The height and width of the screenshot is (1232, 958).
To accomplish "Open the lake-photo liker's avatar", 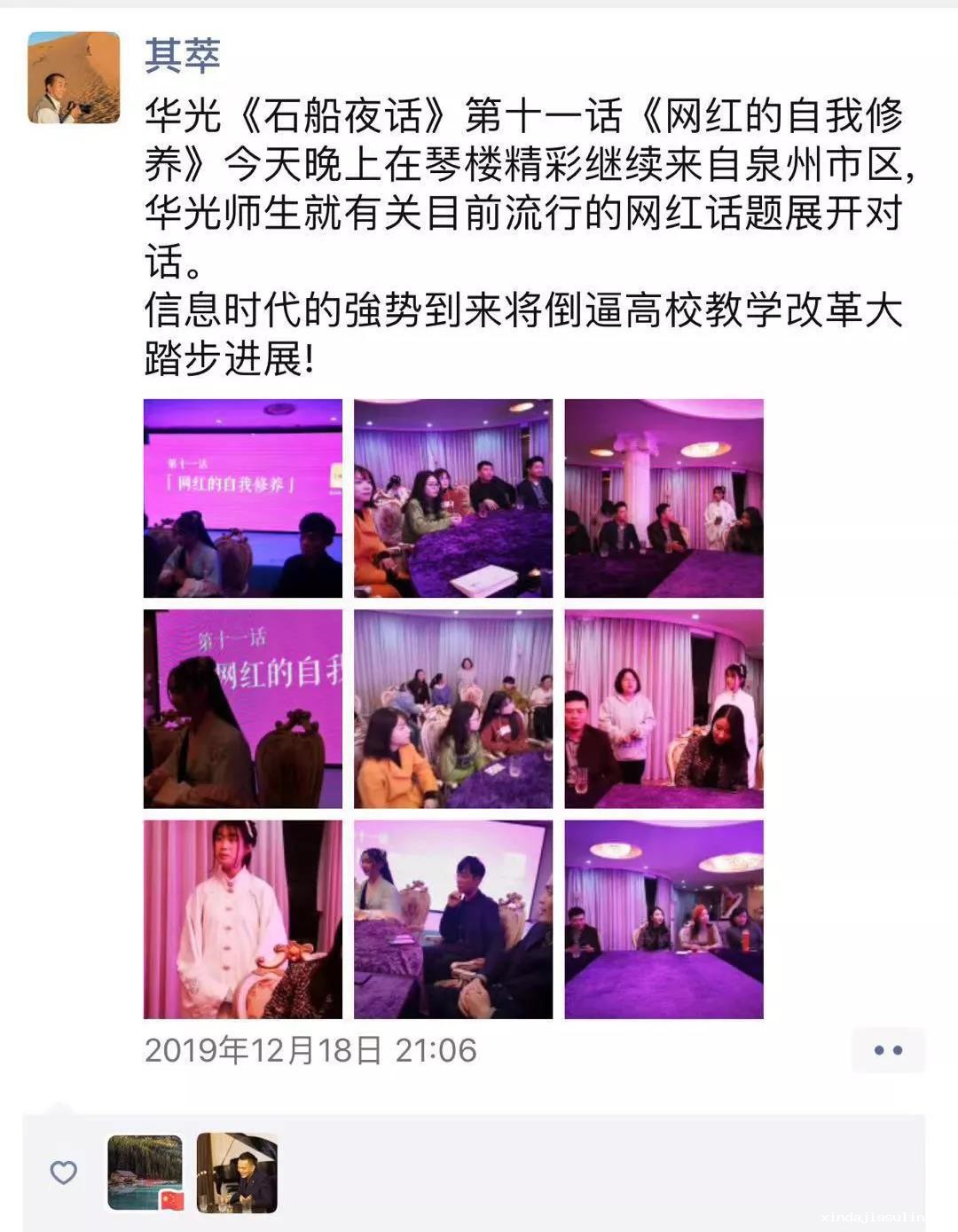I will point(145,1173).
